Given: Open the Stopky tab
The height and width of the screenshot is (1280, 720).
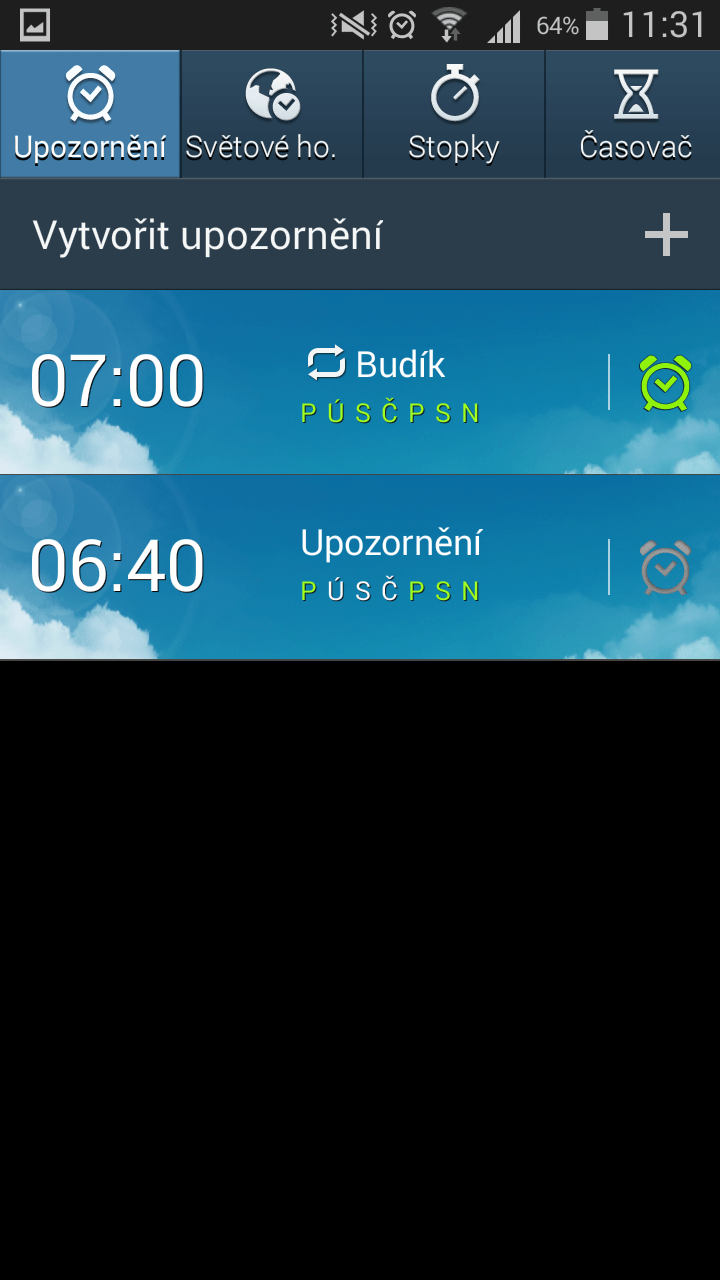Looking at the screenshot, I should tap(454, 114).
